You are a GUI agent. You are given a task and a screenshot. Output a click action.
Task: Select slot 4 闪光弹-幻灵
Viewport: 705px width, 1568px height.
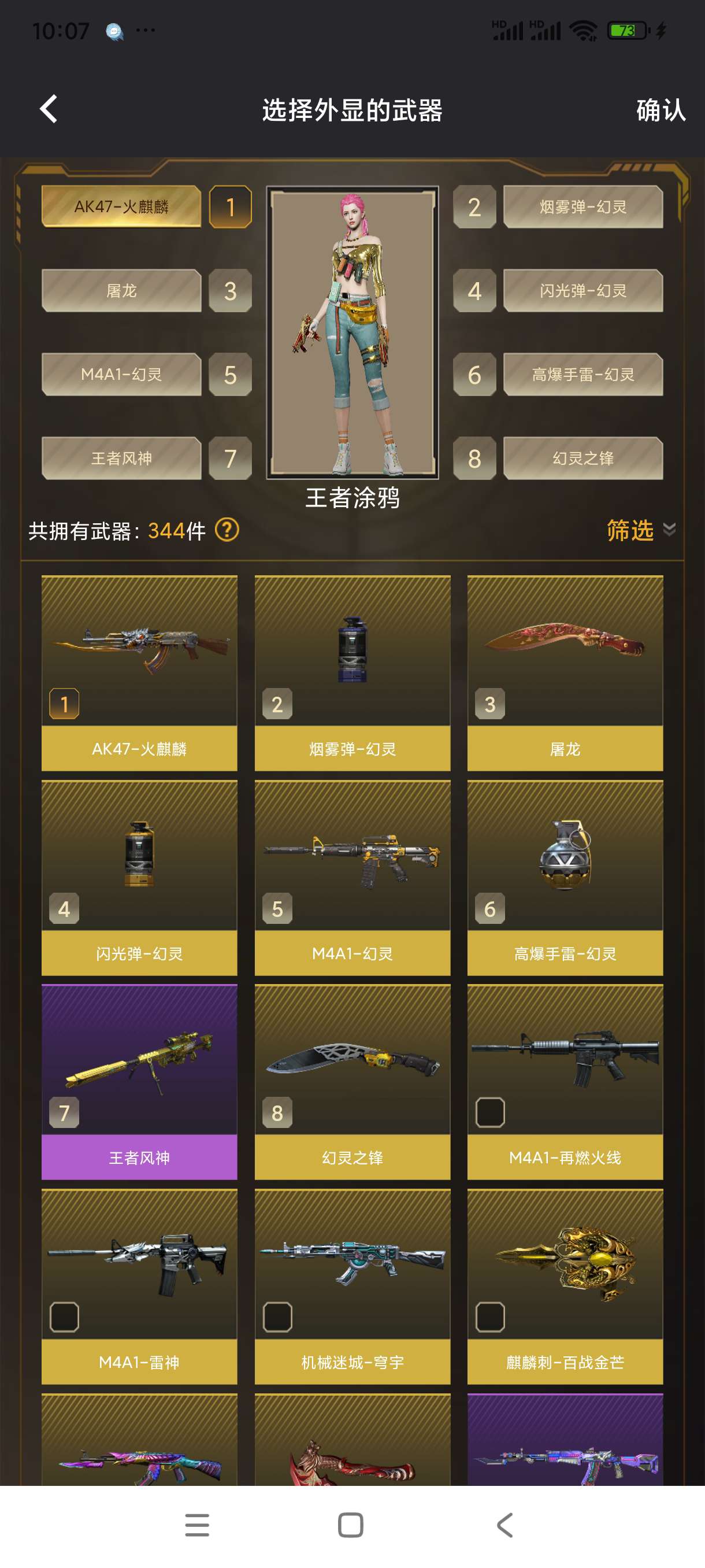point(582,291)
